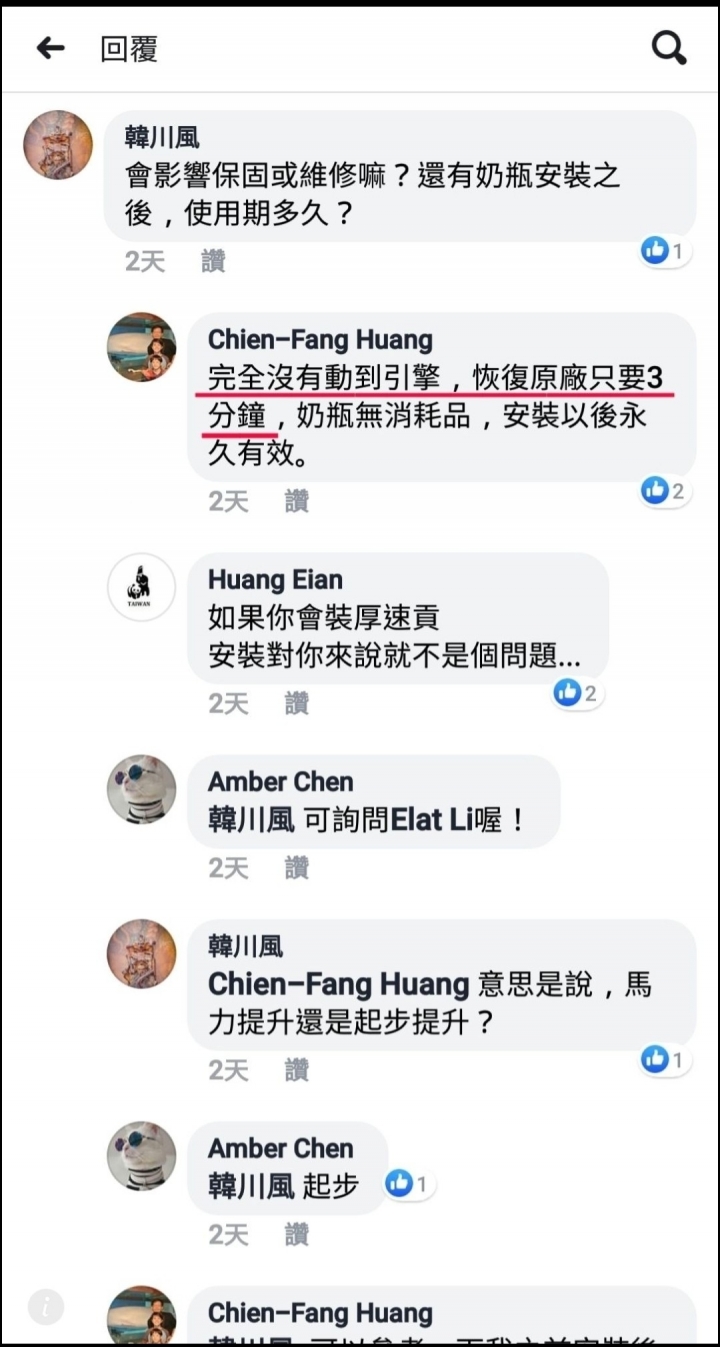Open Amber Chen's name on the Elat Li reply
The image size is (720, 1347).
(281, 782)
